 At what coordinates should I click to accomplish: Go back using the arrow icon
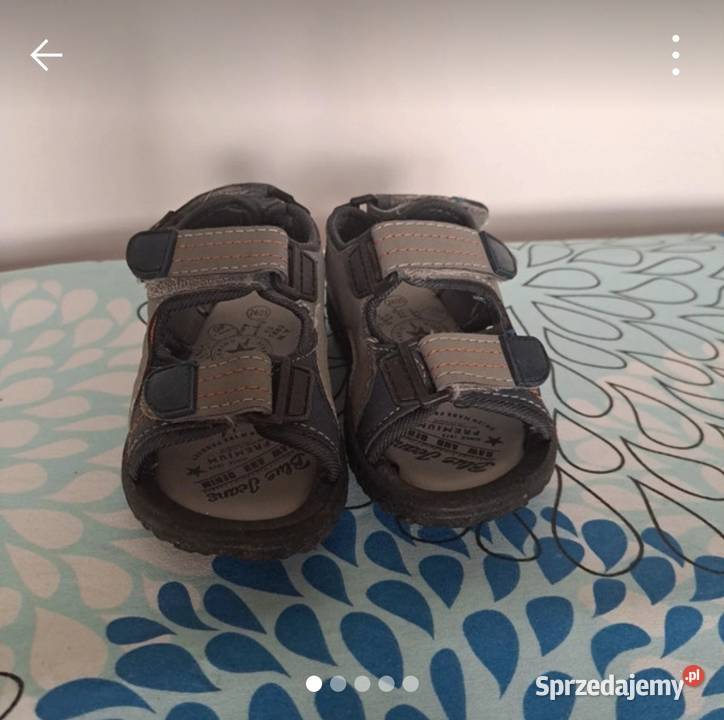[46, 55]
